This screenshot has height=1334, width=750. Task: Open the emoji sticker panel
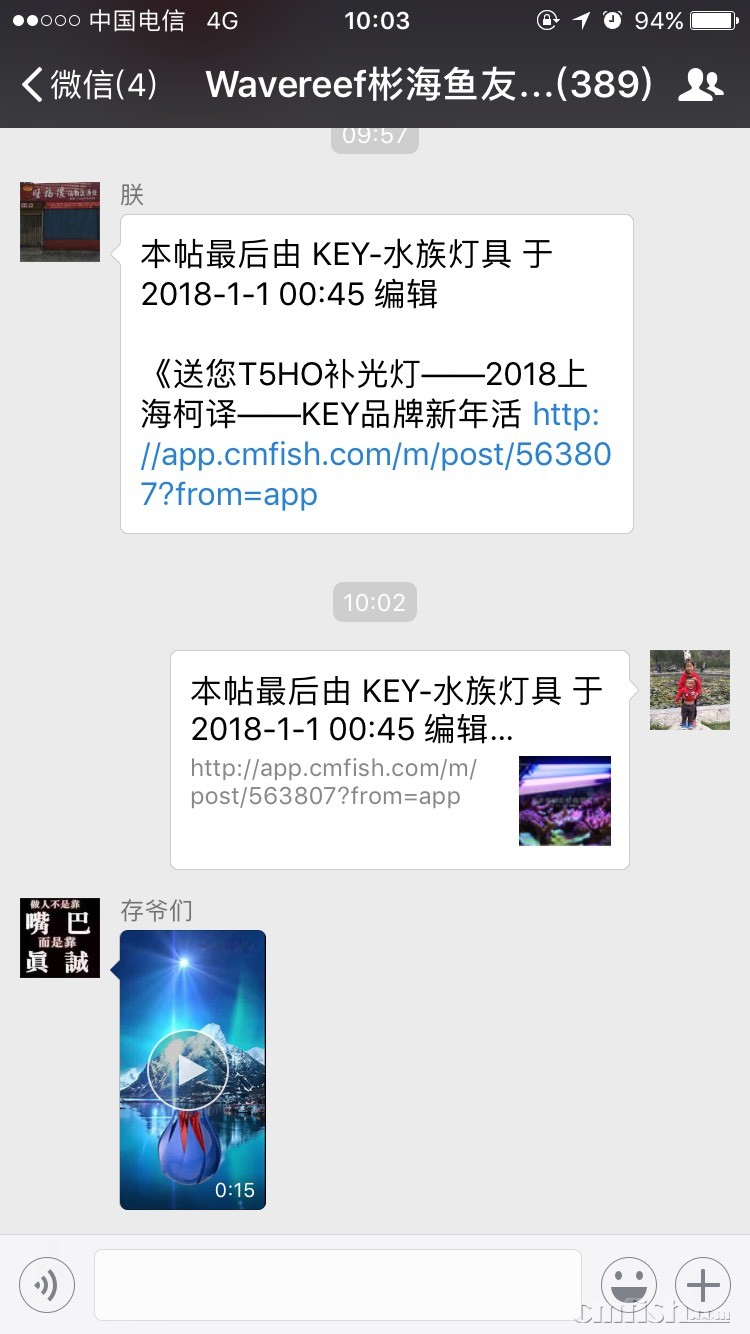[628, 1284]
